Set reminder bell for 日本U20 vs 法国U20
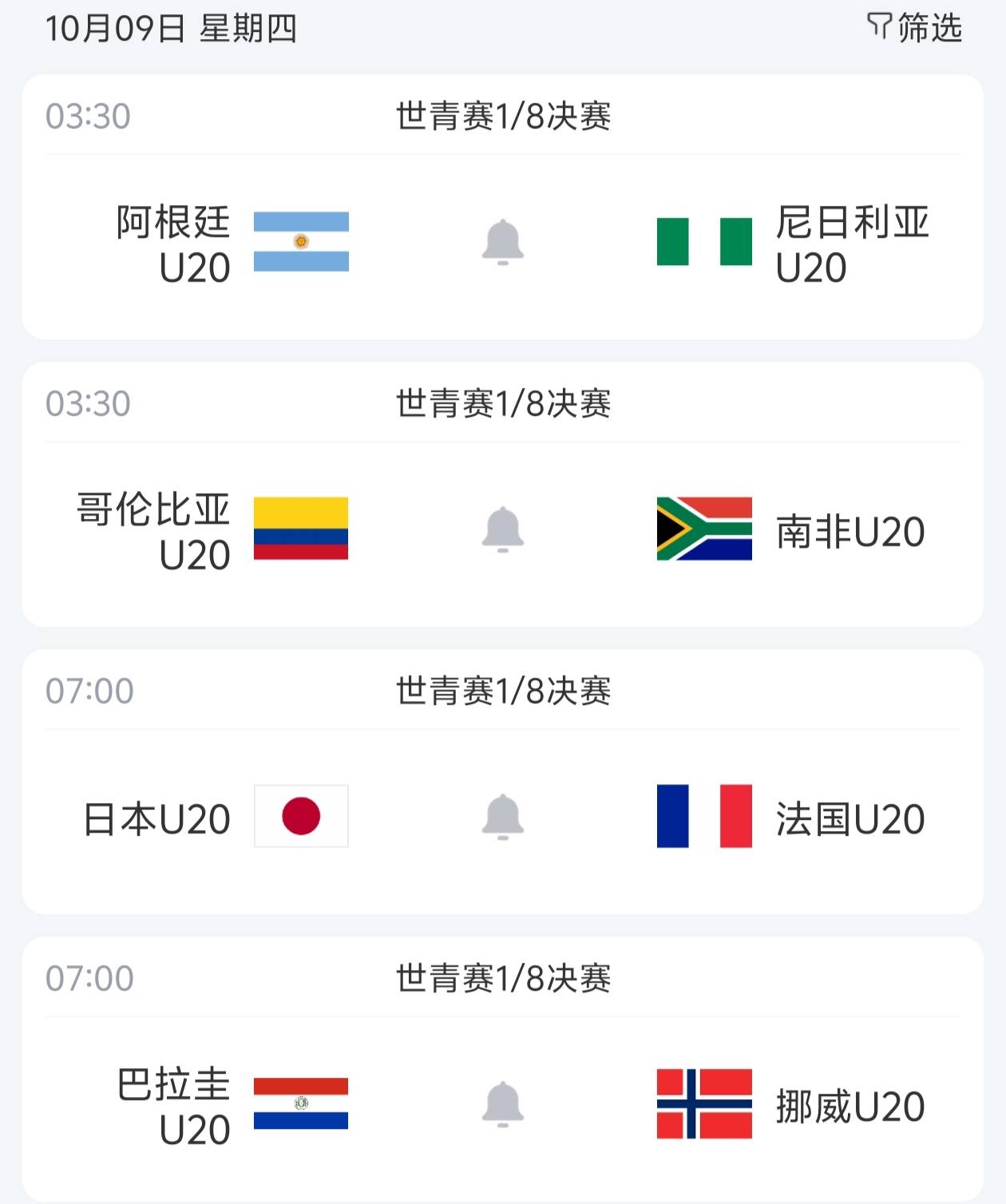This screenshot has width=1006, height=1204. click(503, 817)
